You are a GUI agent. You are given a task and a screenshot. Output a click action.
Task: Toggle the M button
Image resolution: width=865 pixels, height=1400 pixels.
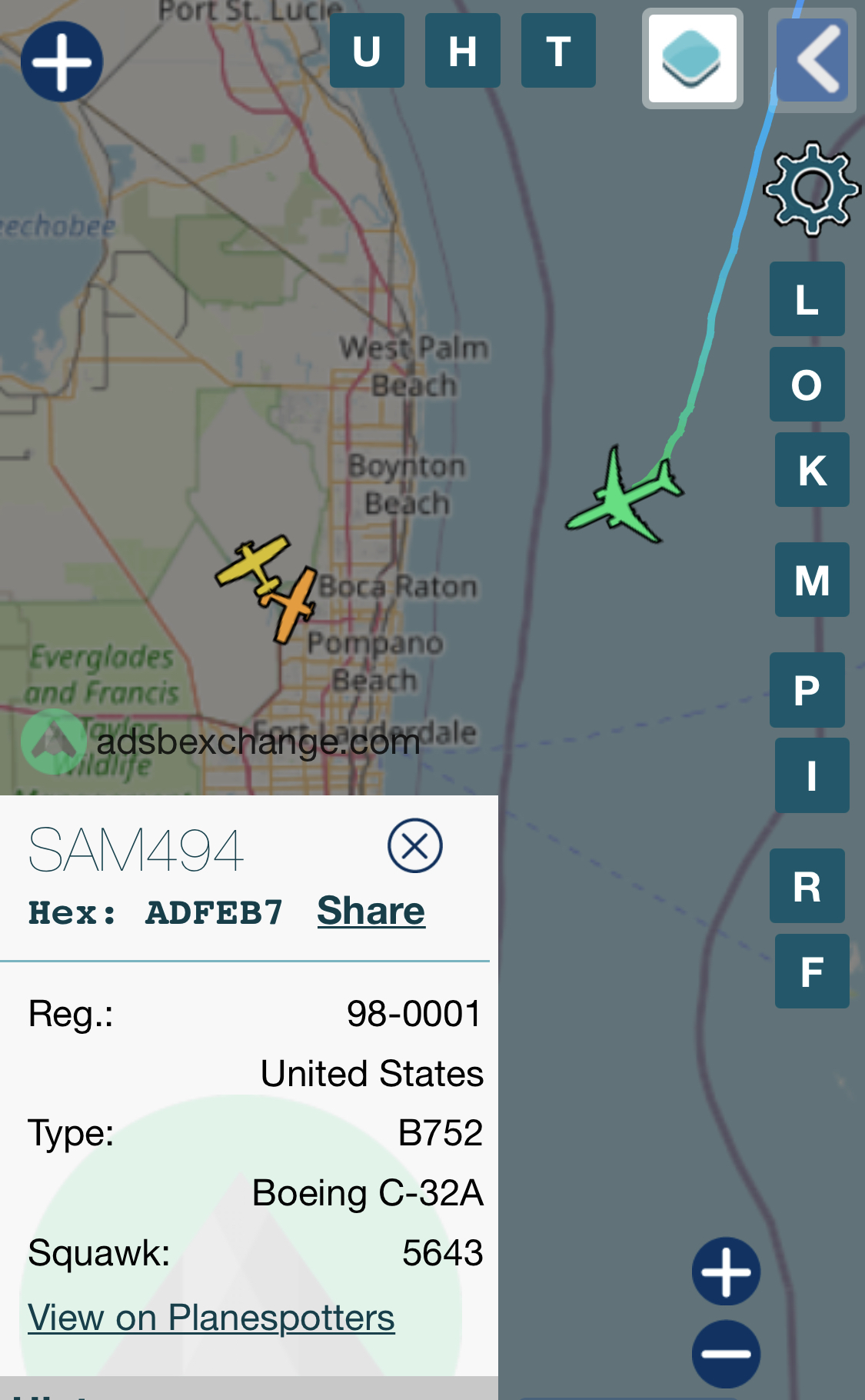(x=812, y=579)
